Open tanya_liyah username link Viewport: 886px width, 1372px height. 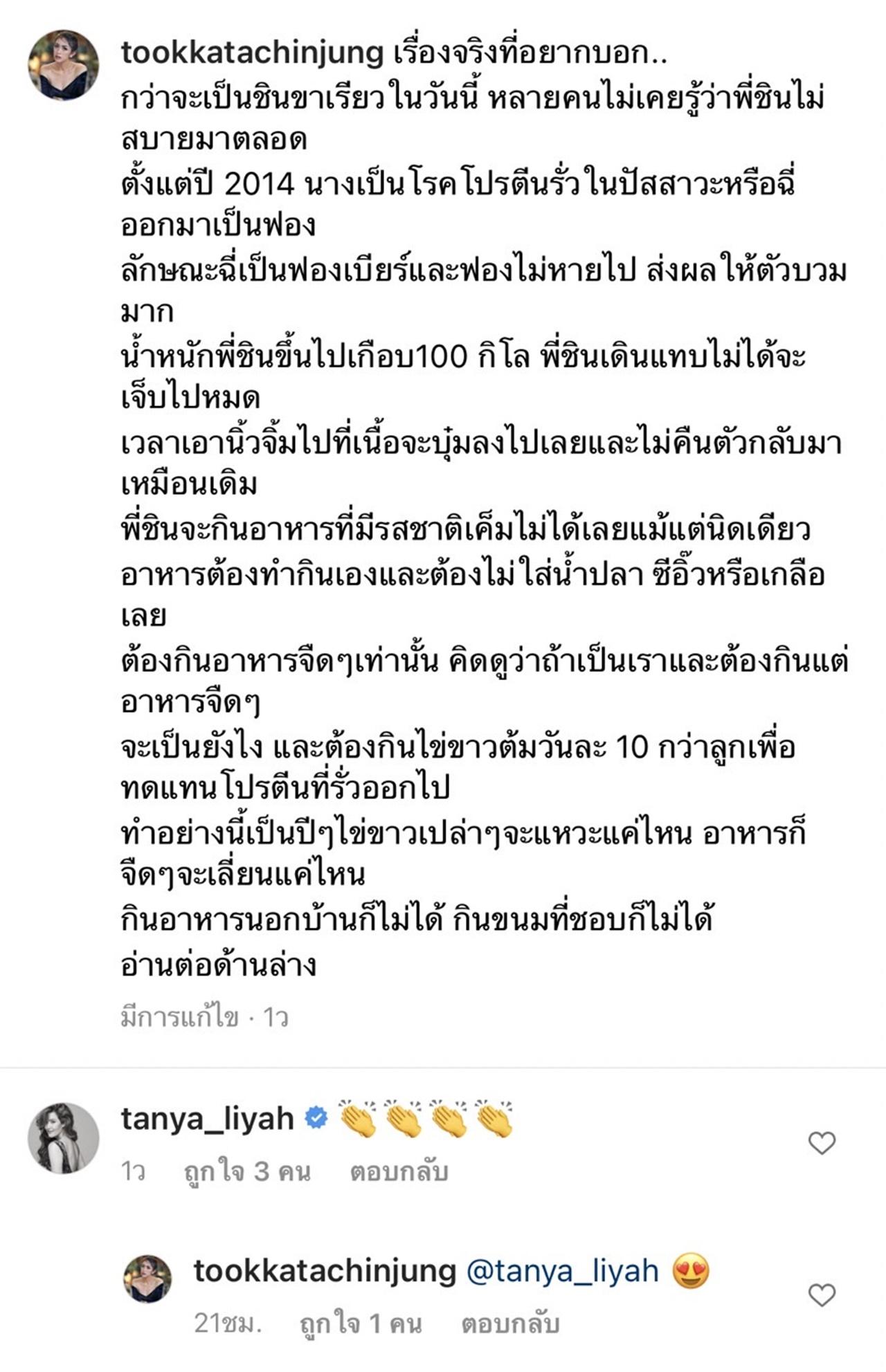(x=208, y=1119)
